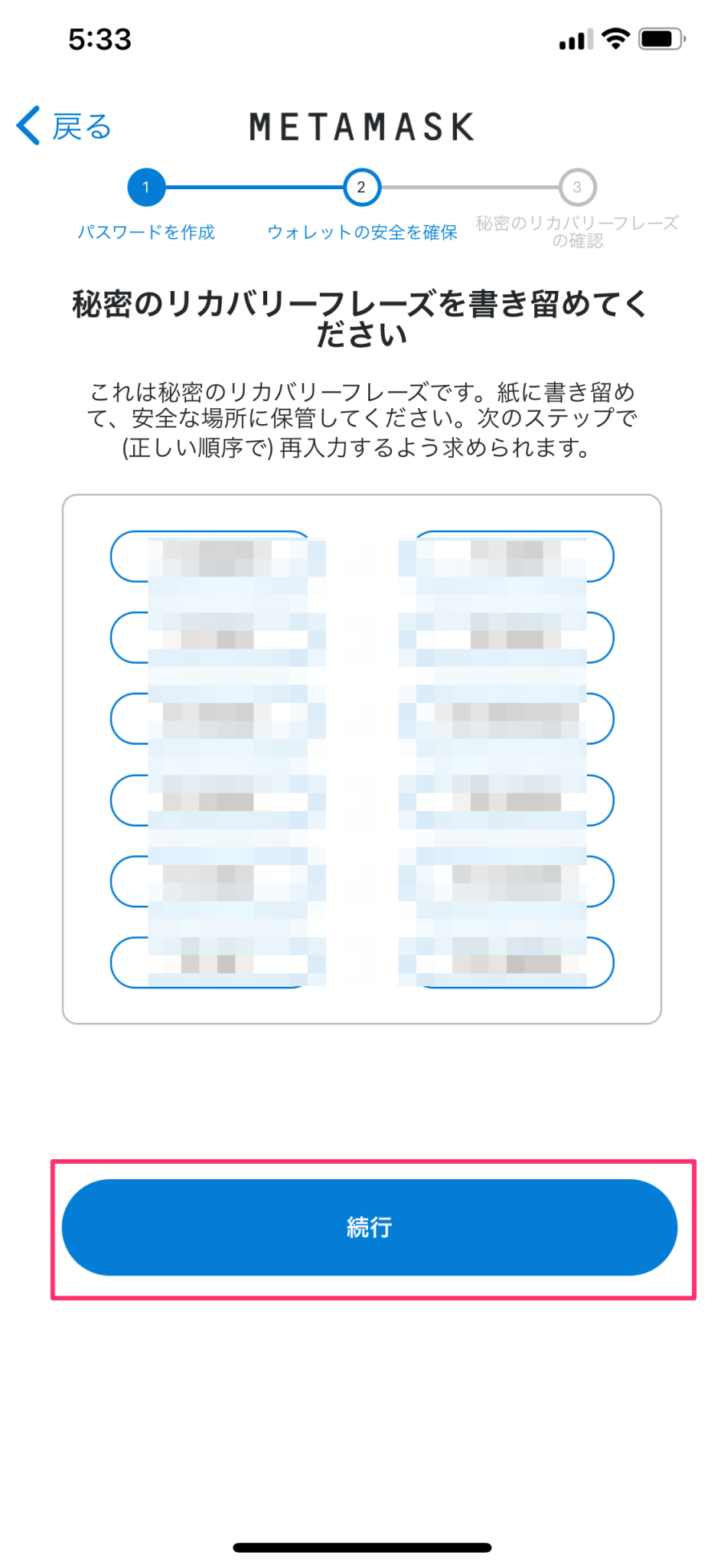Go back with the 戻る button
This screenshot has width=724, height=1568.
click(64, 126)
